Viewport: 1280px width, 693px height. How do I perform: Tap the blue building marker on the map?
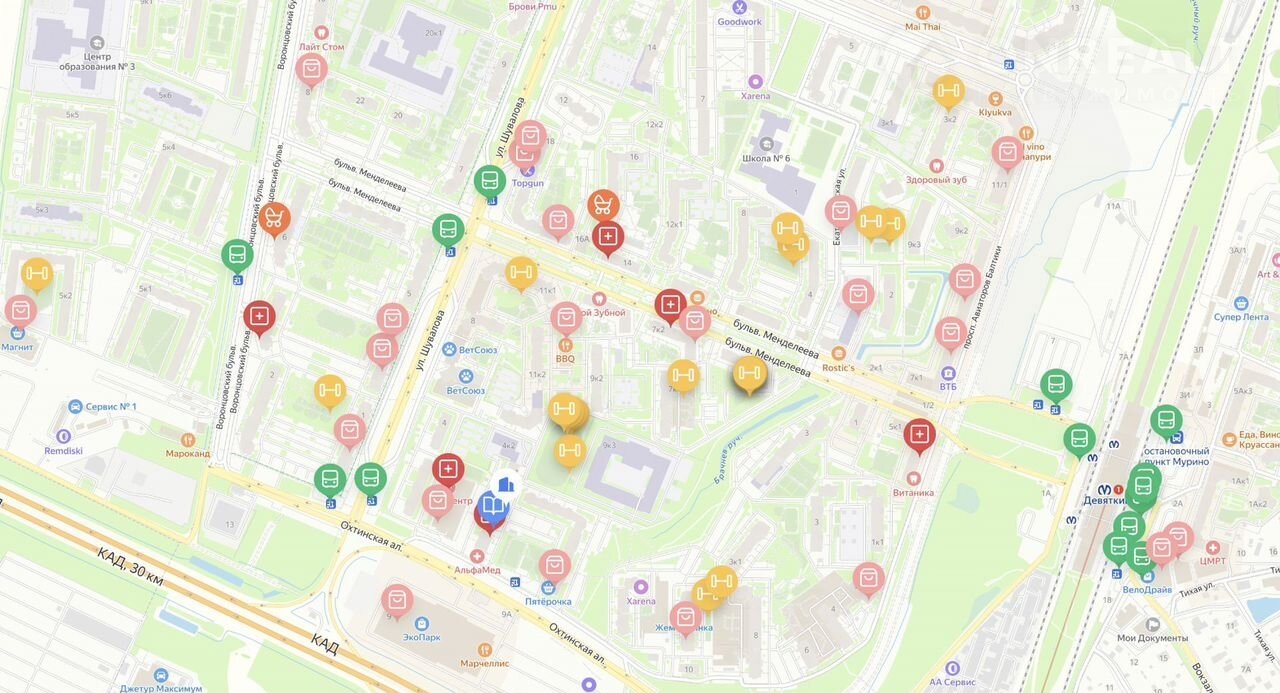pyautogui.click(x=505, y=485)
